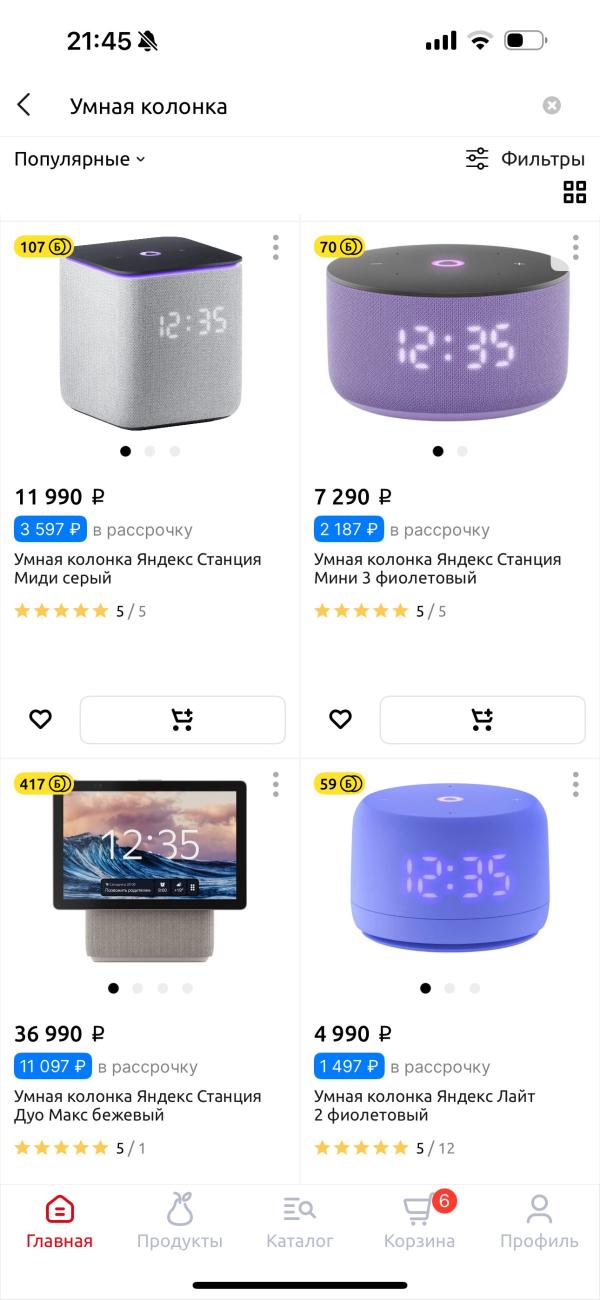
Task: Switch the results grid layout view
Action: (575, 193)
